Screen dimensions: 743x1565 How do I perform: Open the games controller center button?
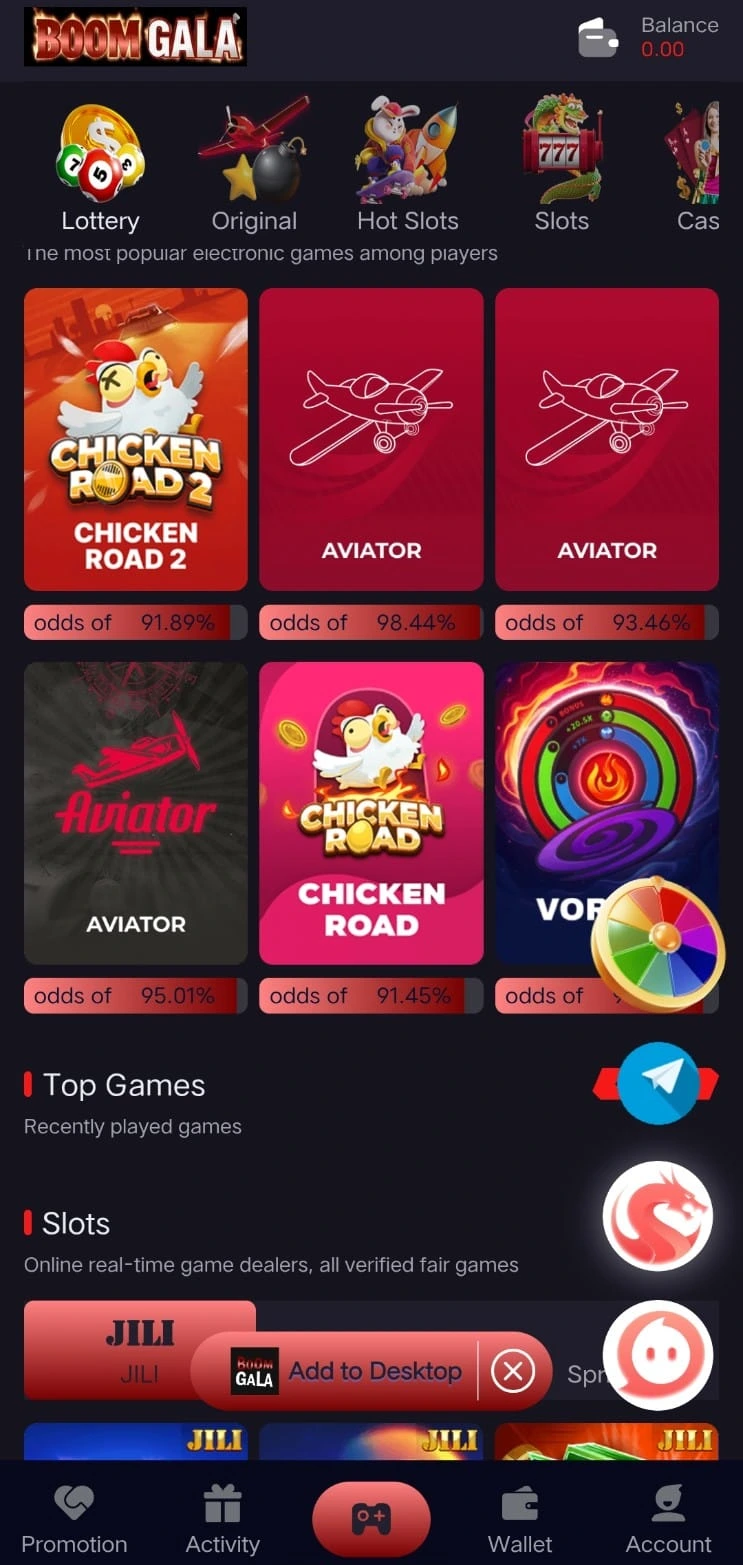(x=371, y=1517)
